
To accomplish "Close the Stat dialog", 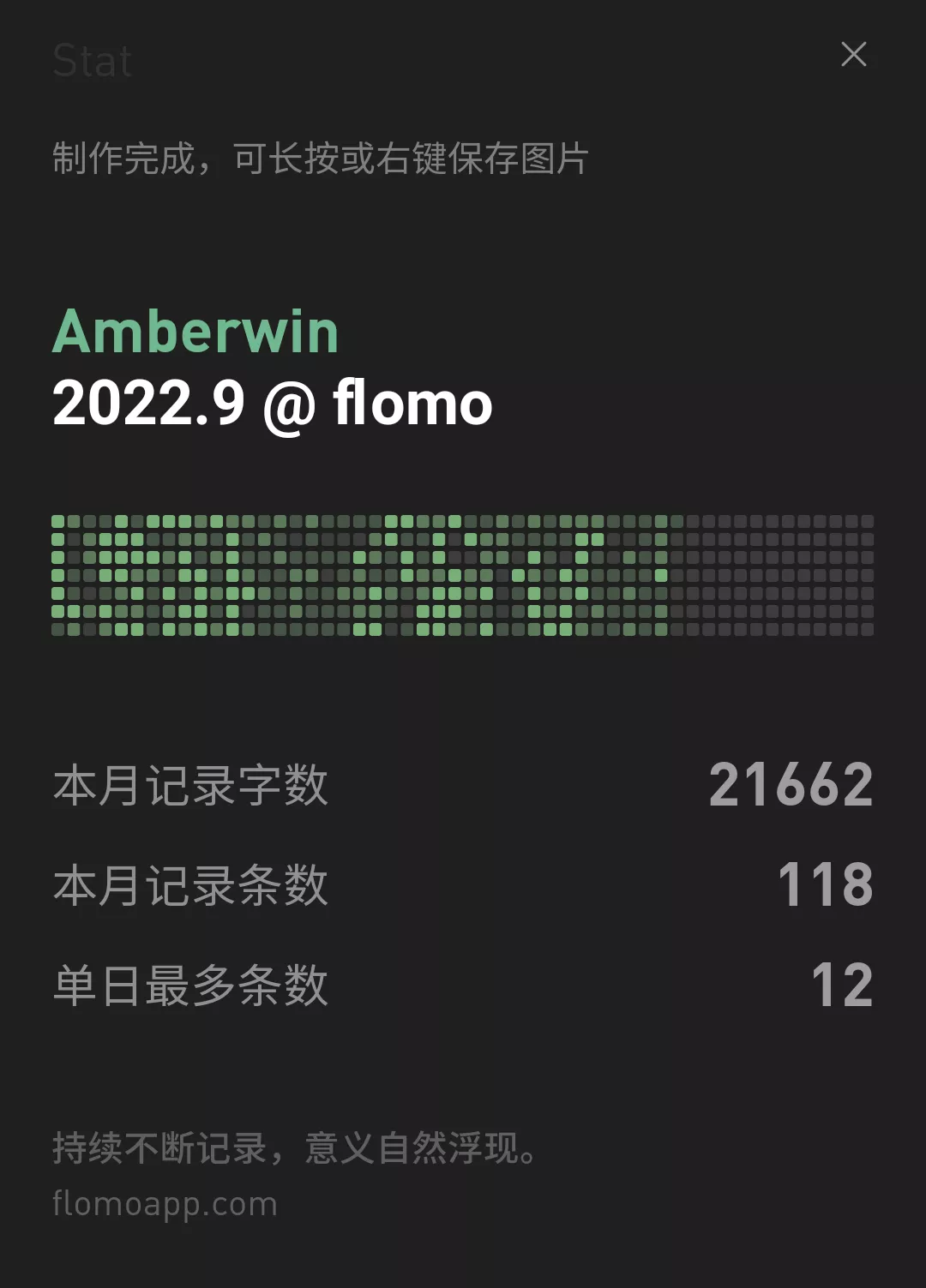I will point(853,55).
